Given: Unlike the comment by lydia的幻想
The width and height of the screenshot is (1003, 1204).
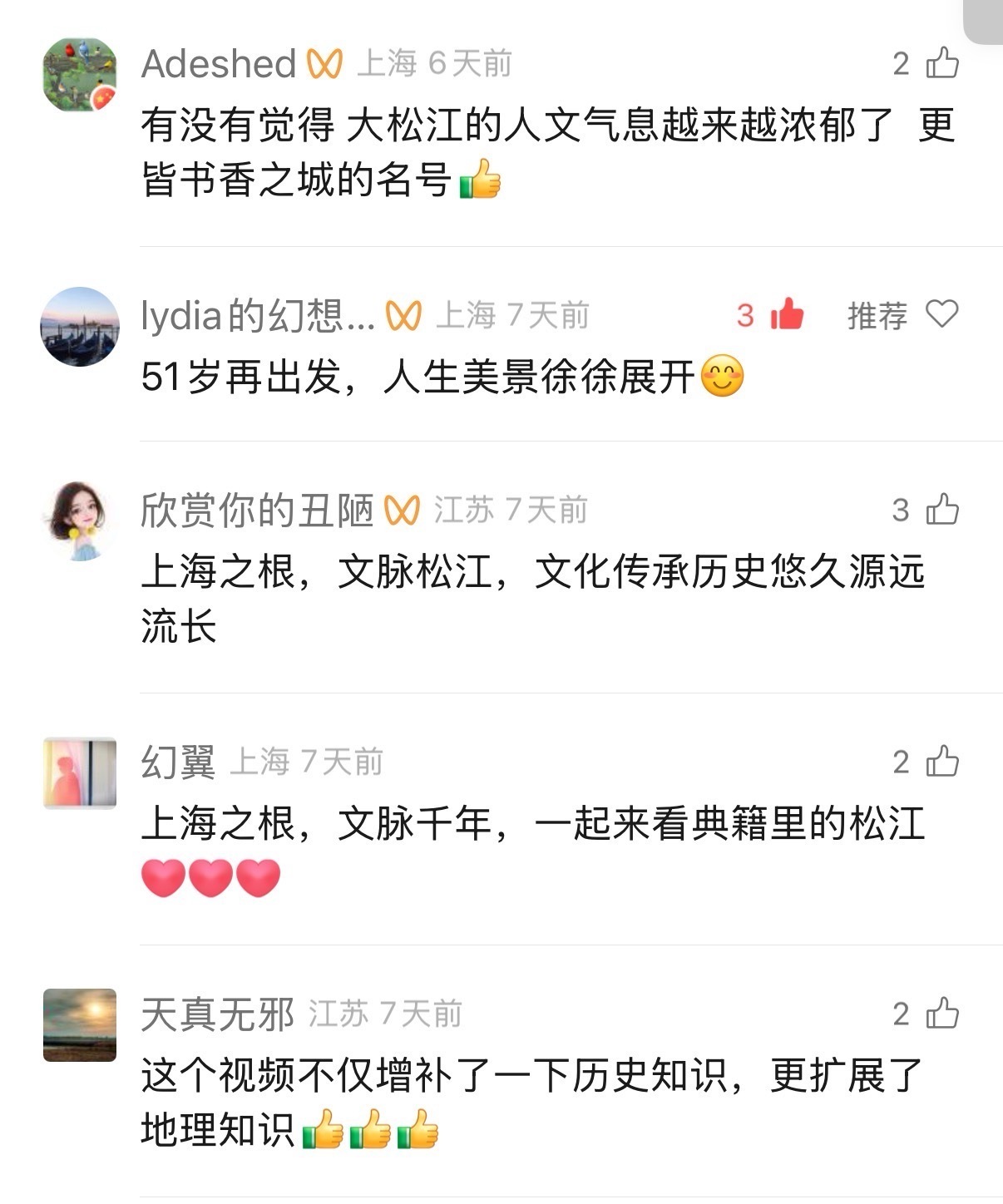Looking at the screenshot, I should pyautogui.click(x=786, y=314).
